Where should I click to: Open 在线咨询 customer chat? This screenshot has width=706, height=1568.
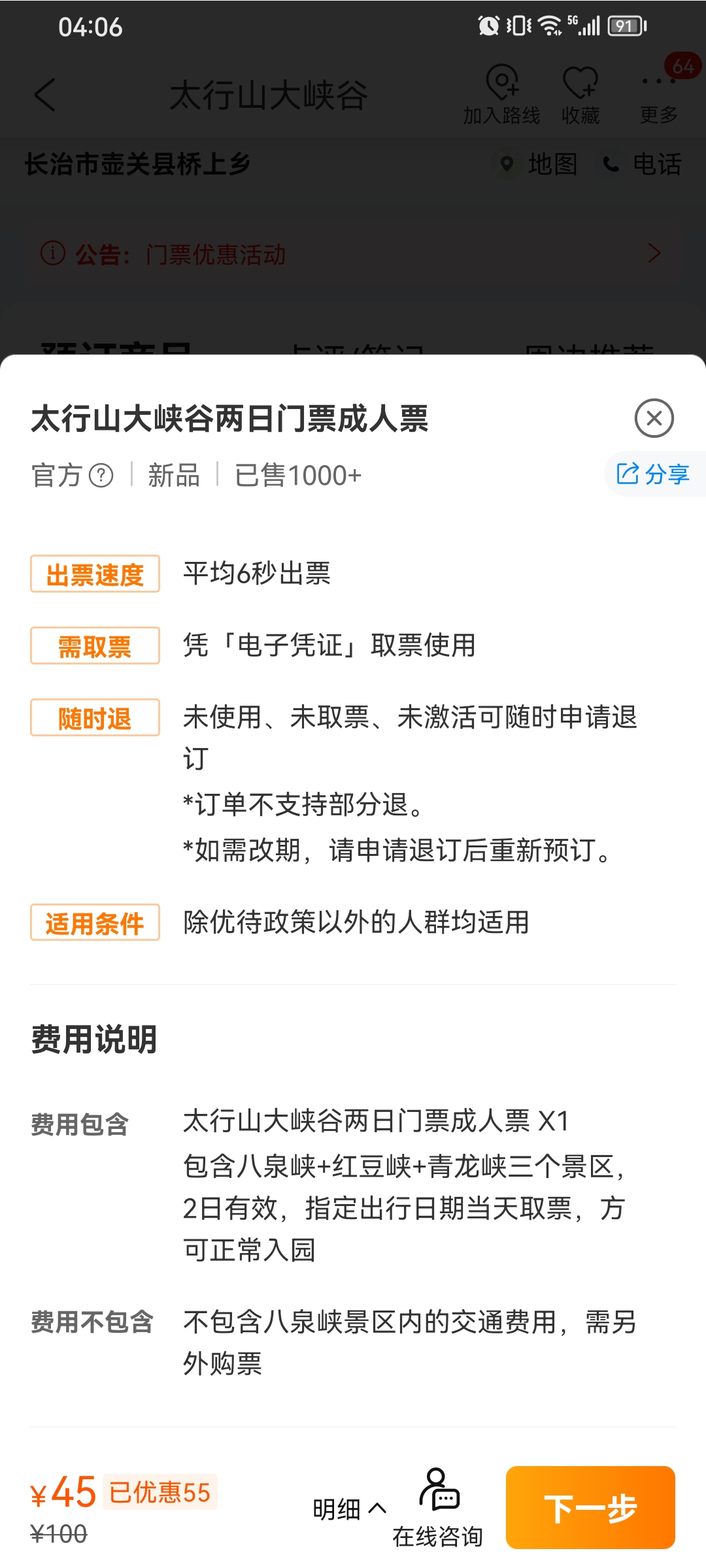pos(438,1509)
